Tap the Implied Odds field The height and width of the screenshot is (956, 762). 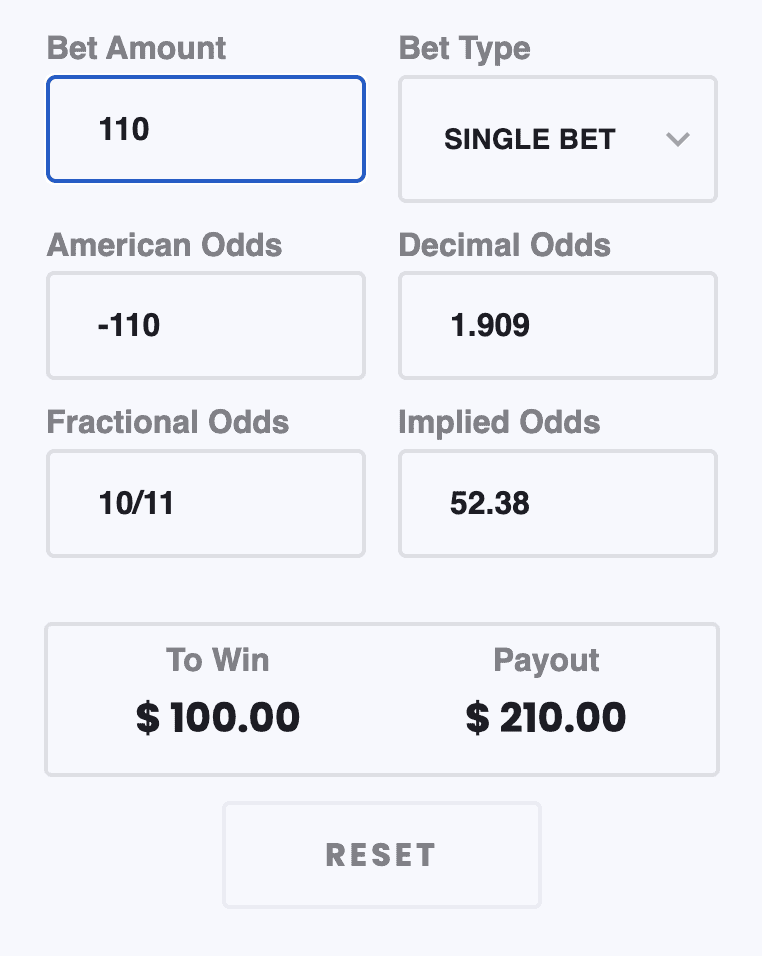pos(557,503)
